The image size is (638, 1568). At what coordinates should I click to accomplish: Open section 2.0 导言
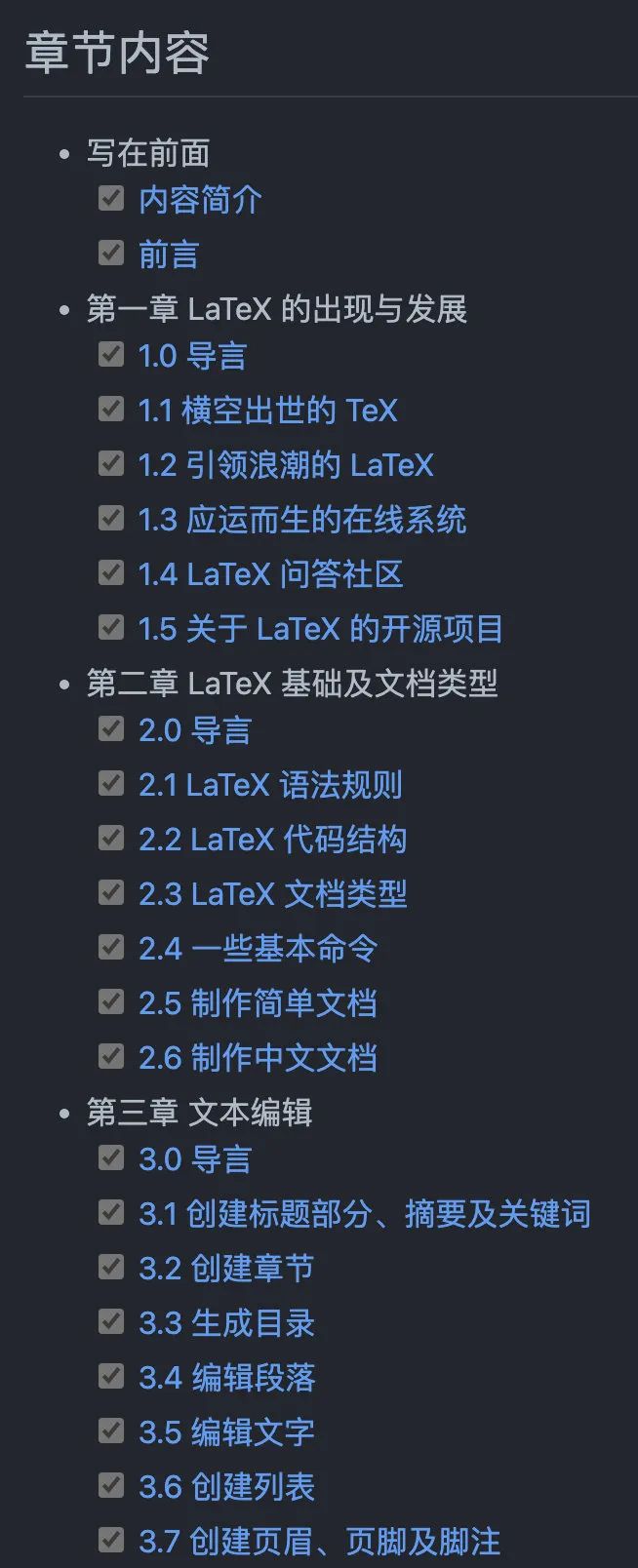(x=195, y=730)
